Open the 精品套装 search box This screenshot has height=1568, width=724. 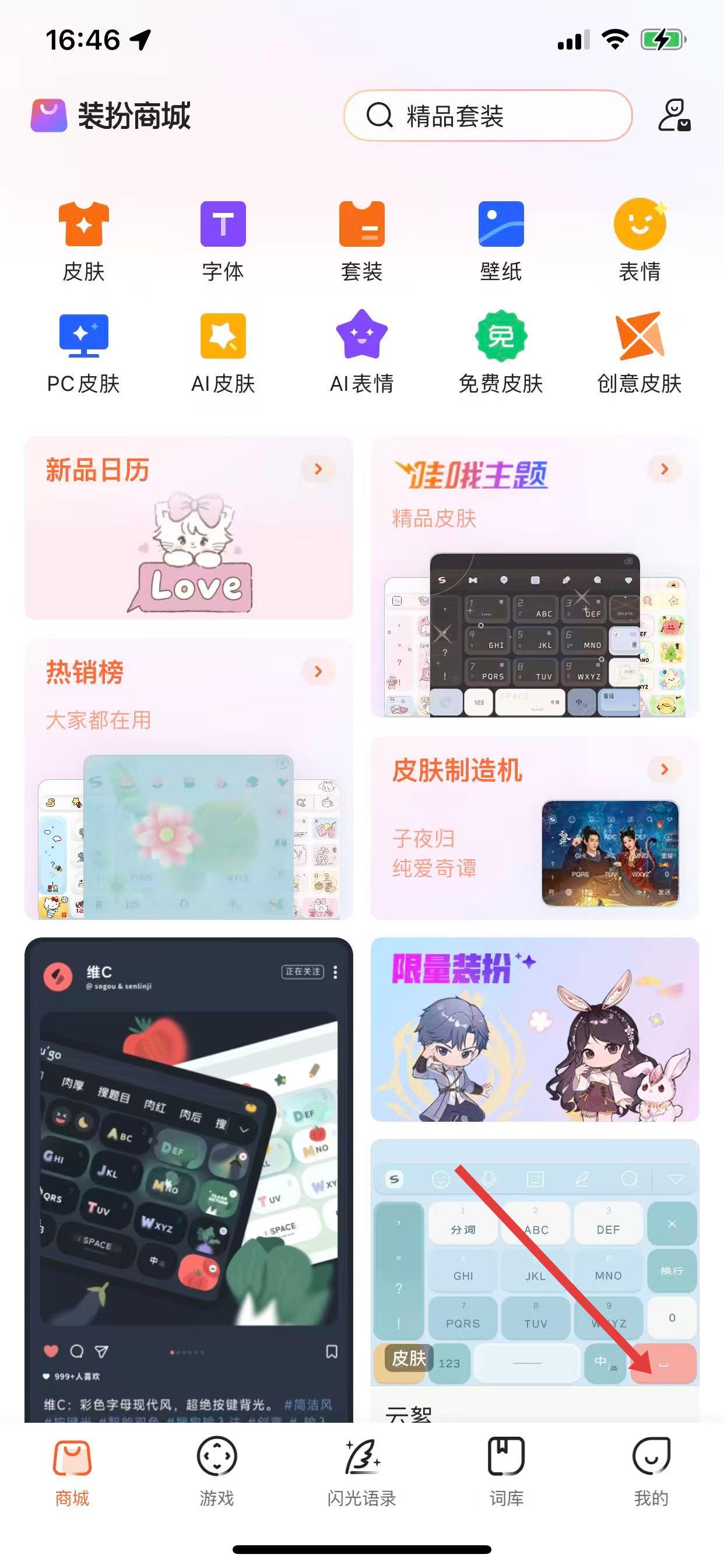point(488,116)
